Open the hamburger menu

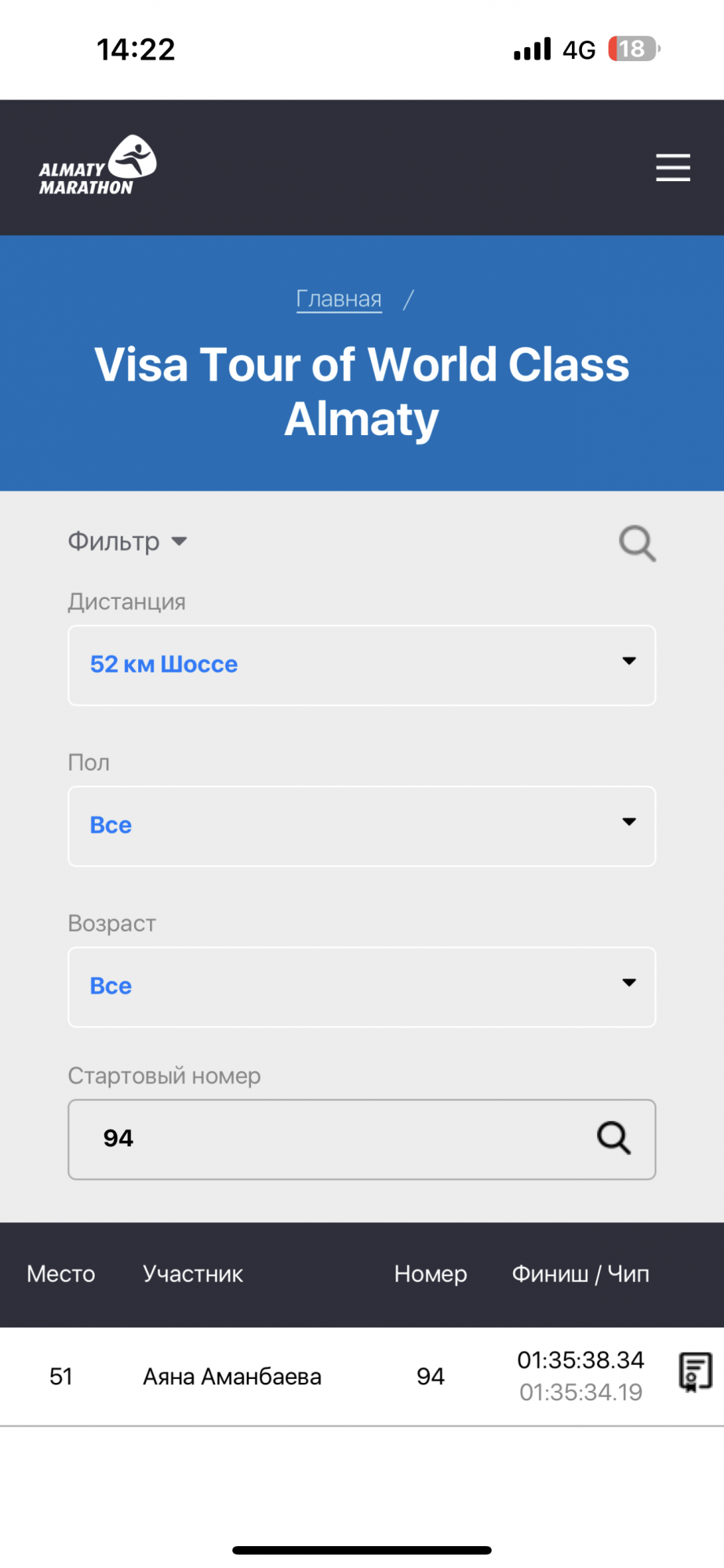(x=672, y=168)
